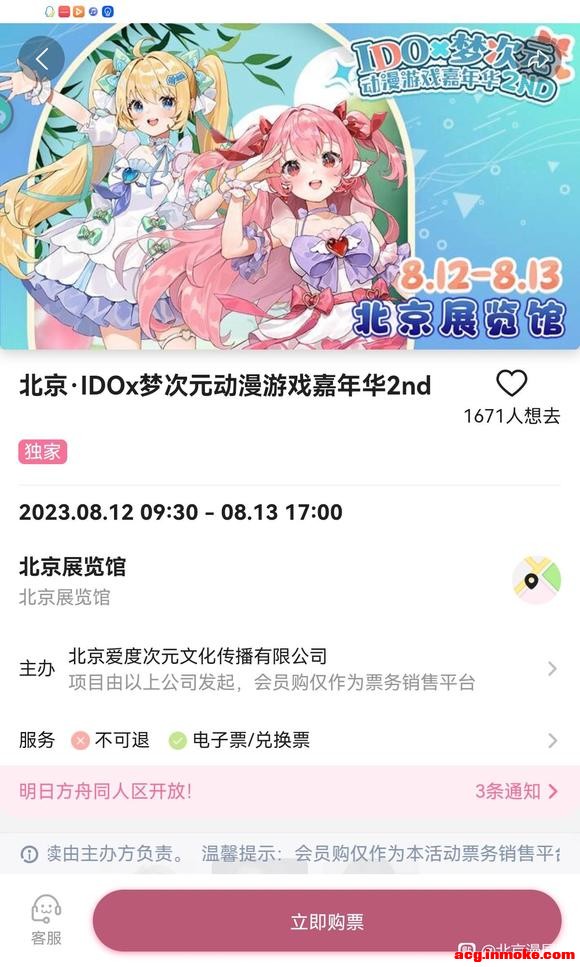The image size is (580, 967).
Task: Expand the 服务 row for refund info
Action: [289, 740]
